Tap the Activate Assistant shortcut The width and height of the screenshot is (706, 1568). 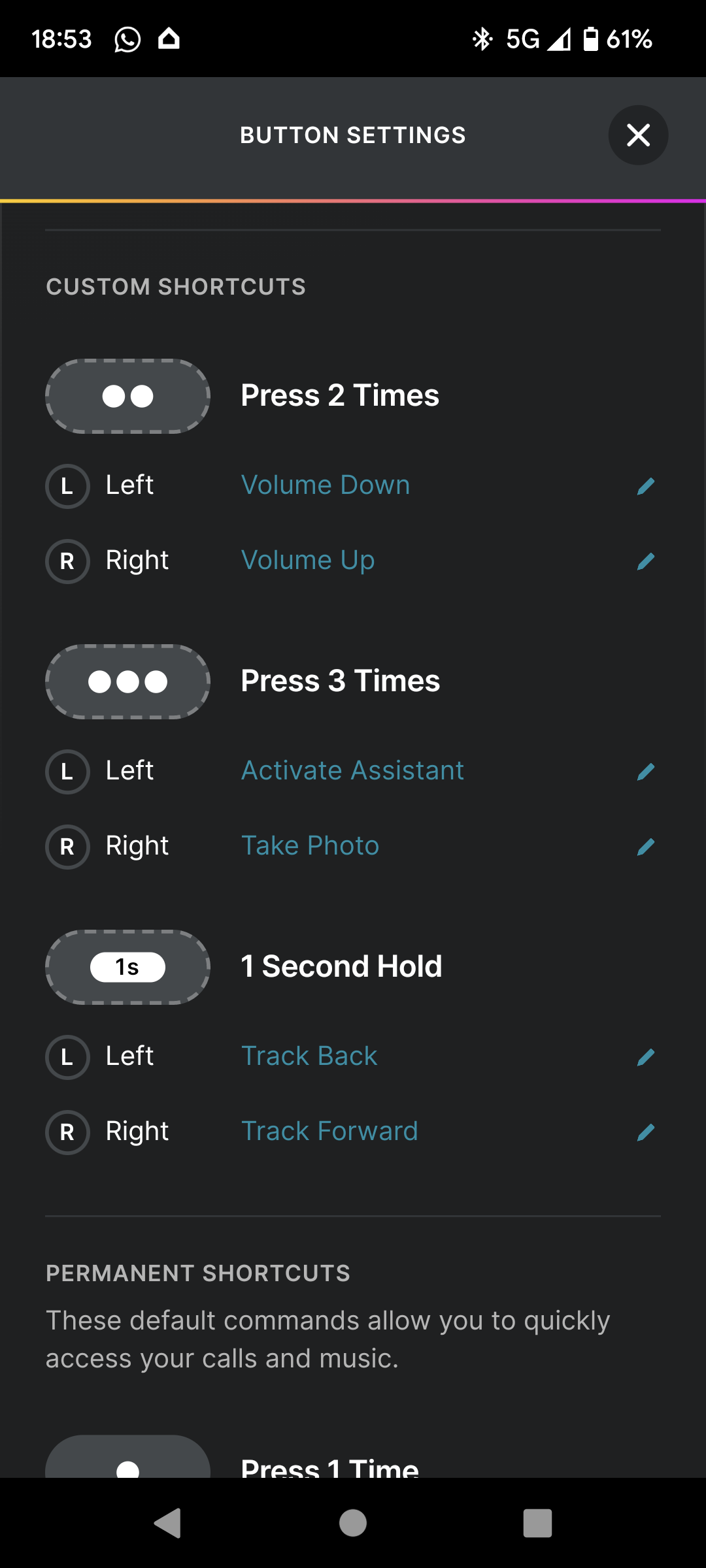(352, 771)
